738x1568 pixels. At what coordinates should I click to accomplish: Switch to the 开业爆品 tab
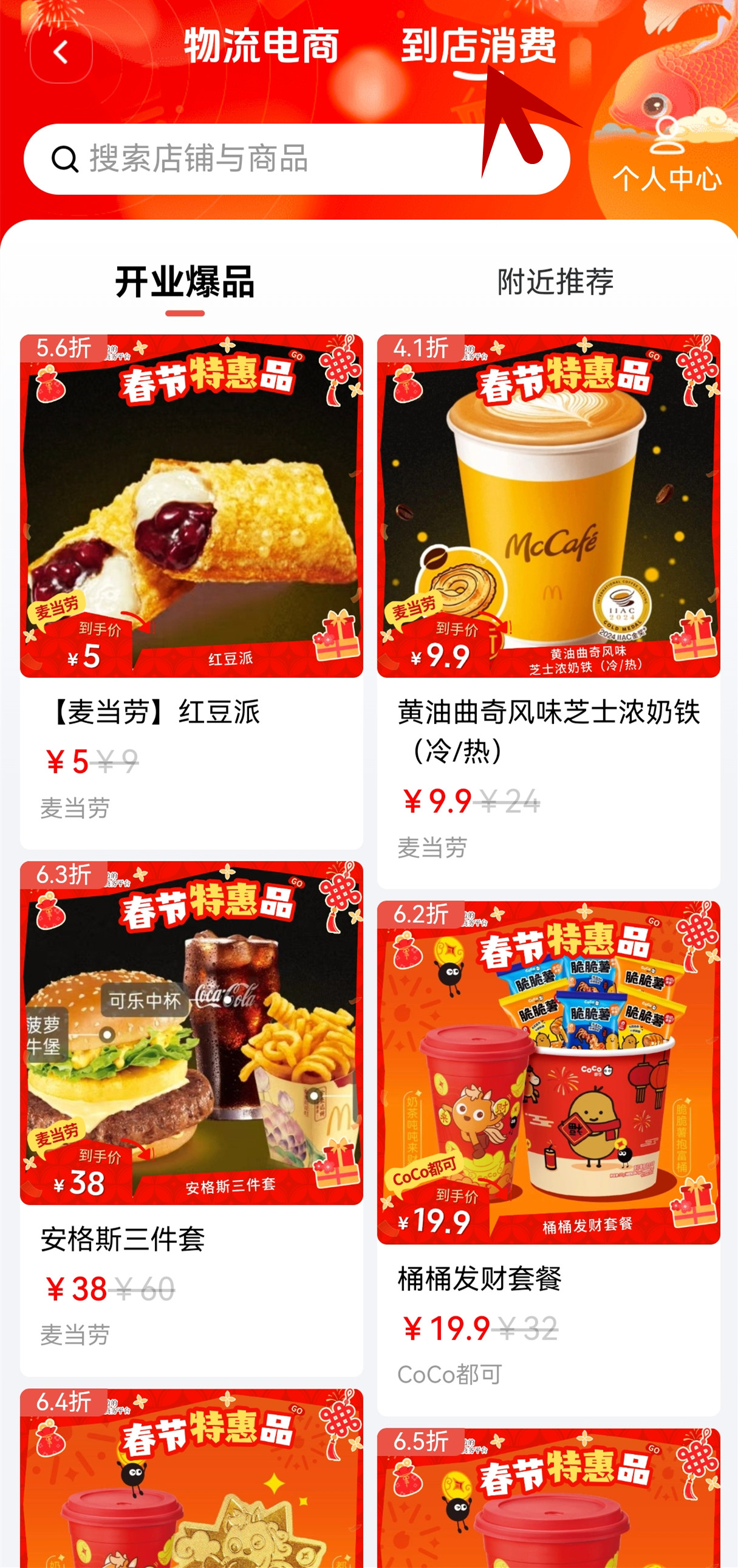click(185, 283)
